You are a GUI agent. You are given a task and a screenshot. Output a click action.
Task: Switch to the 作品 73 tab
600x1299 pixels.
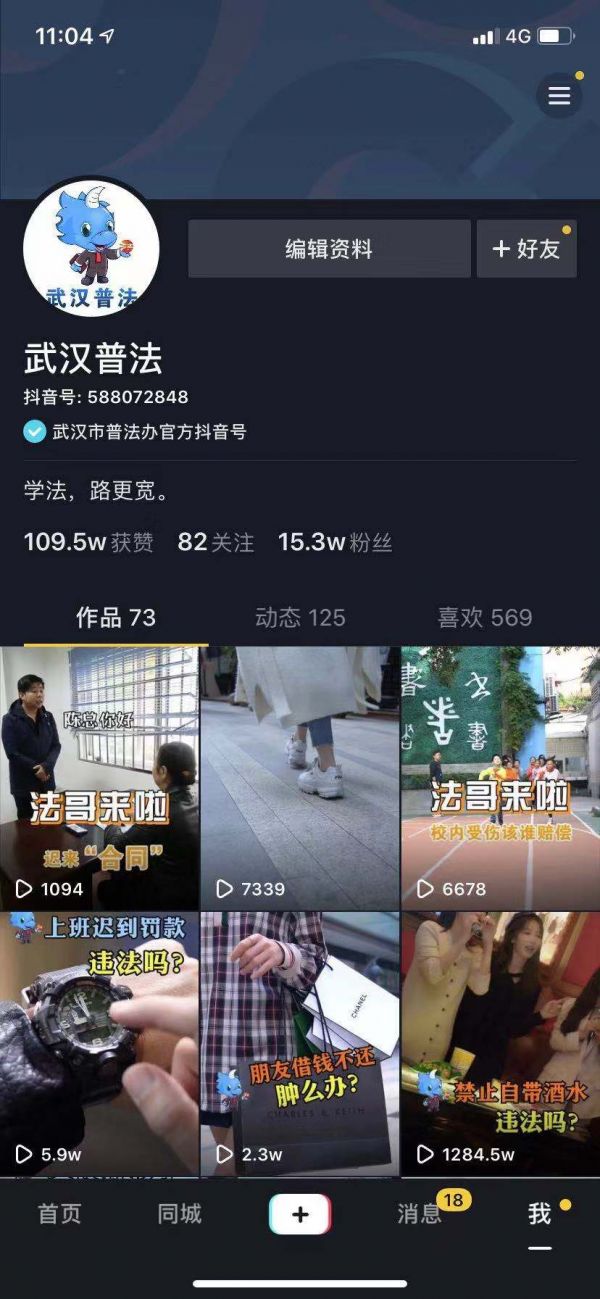tap(116, 617)
